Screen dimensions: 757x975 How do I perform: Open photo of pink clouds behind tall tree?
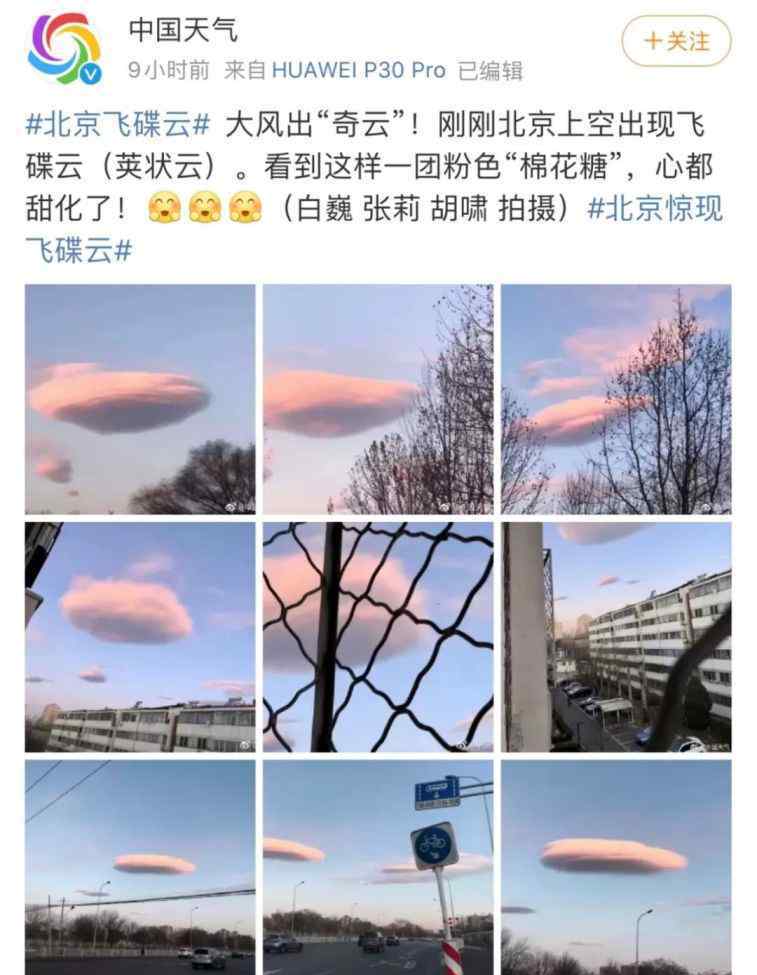coord(616,399)
